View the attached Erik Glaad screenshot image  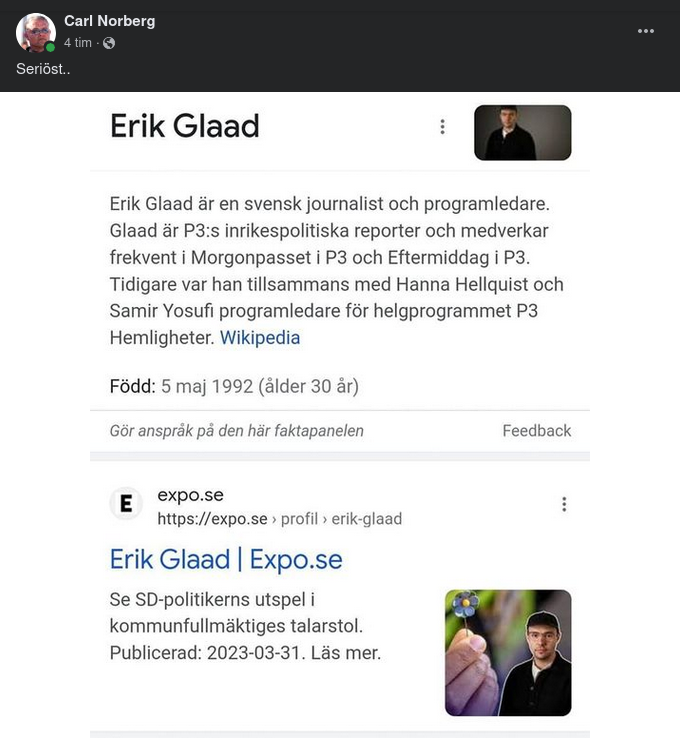(340, 414)
